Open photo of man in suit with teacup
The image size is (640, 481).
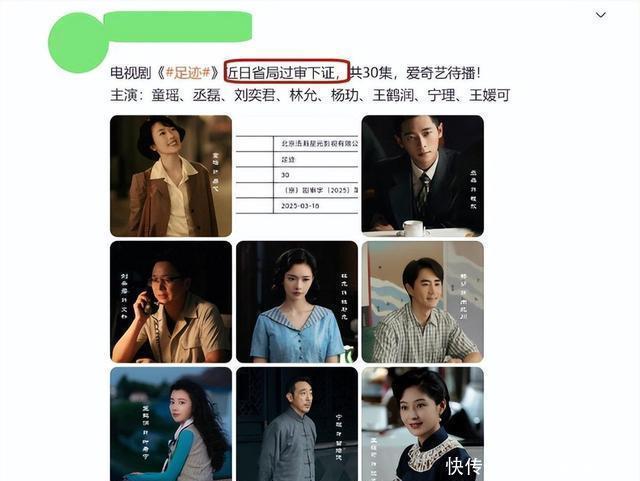[x=422, y=176]
